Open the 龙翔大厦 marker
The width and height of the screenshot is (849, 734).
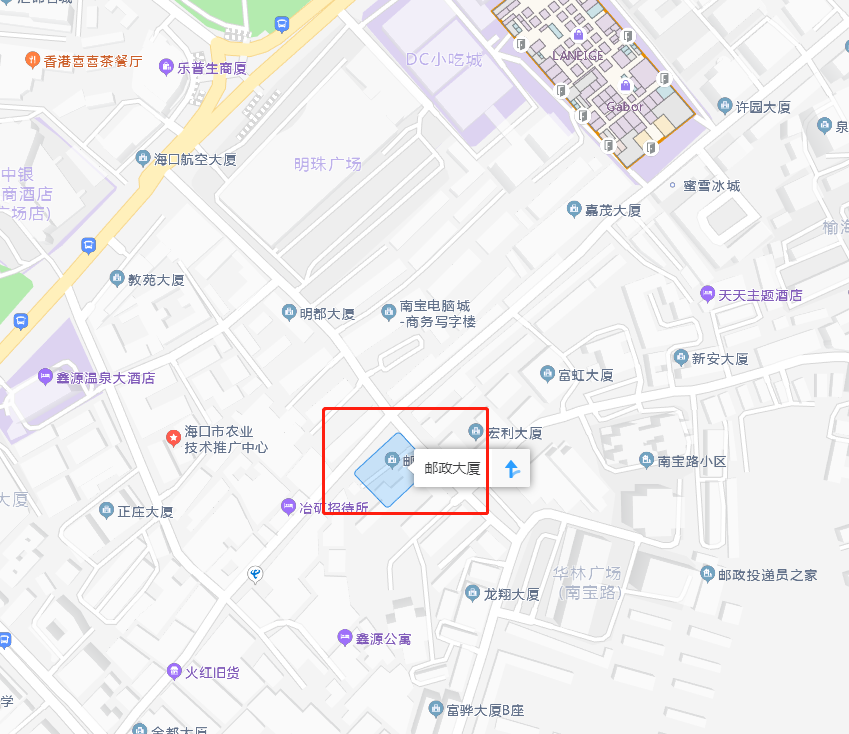473,592
